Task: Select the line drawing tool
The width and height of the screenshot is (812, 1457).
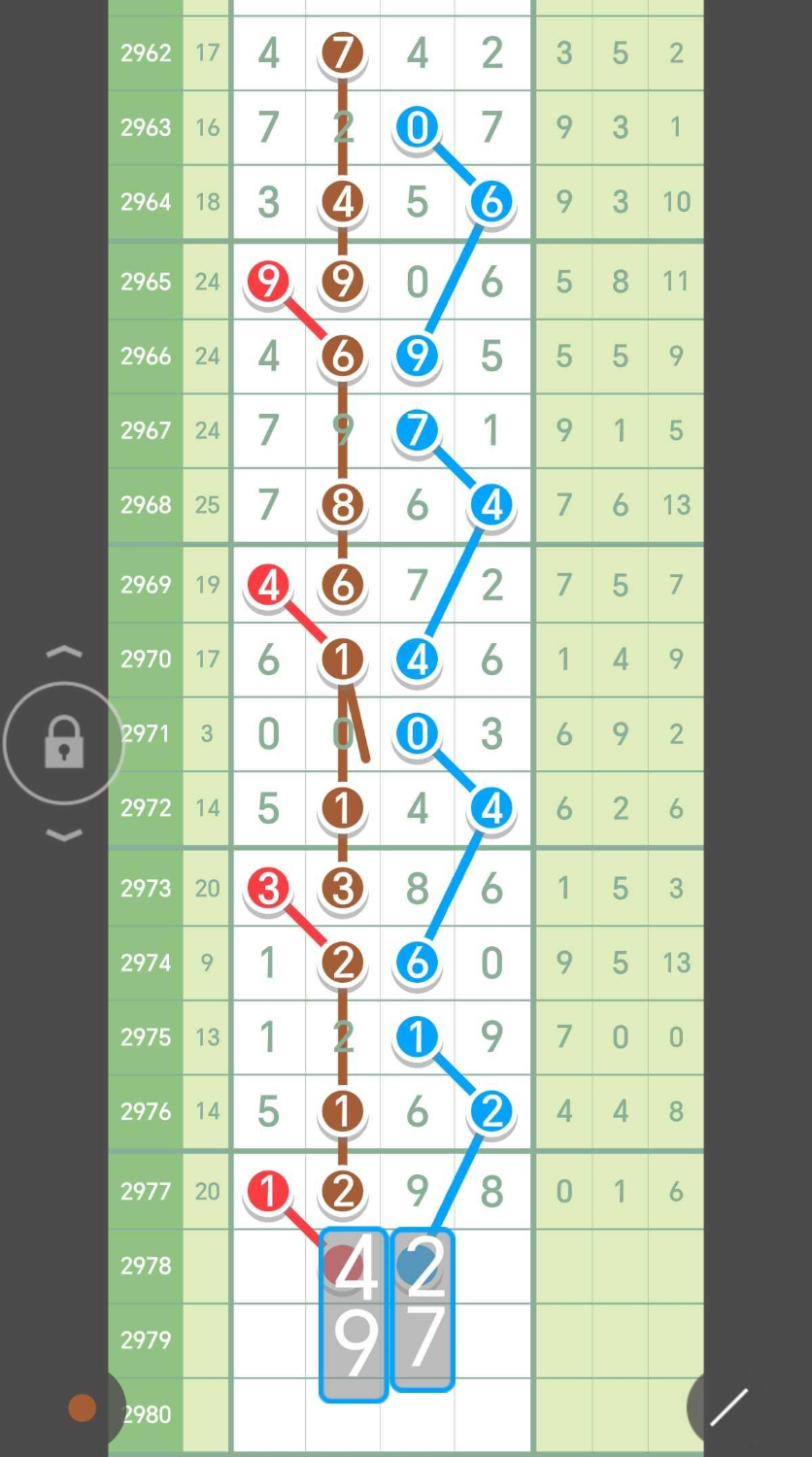Action: coord(728,1407)
